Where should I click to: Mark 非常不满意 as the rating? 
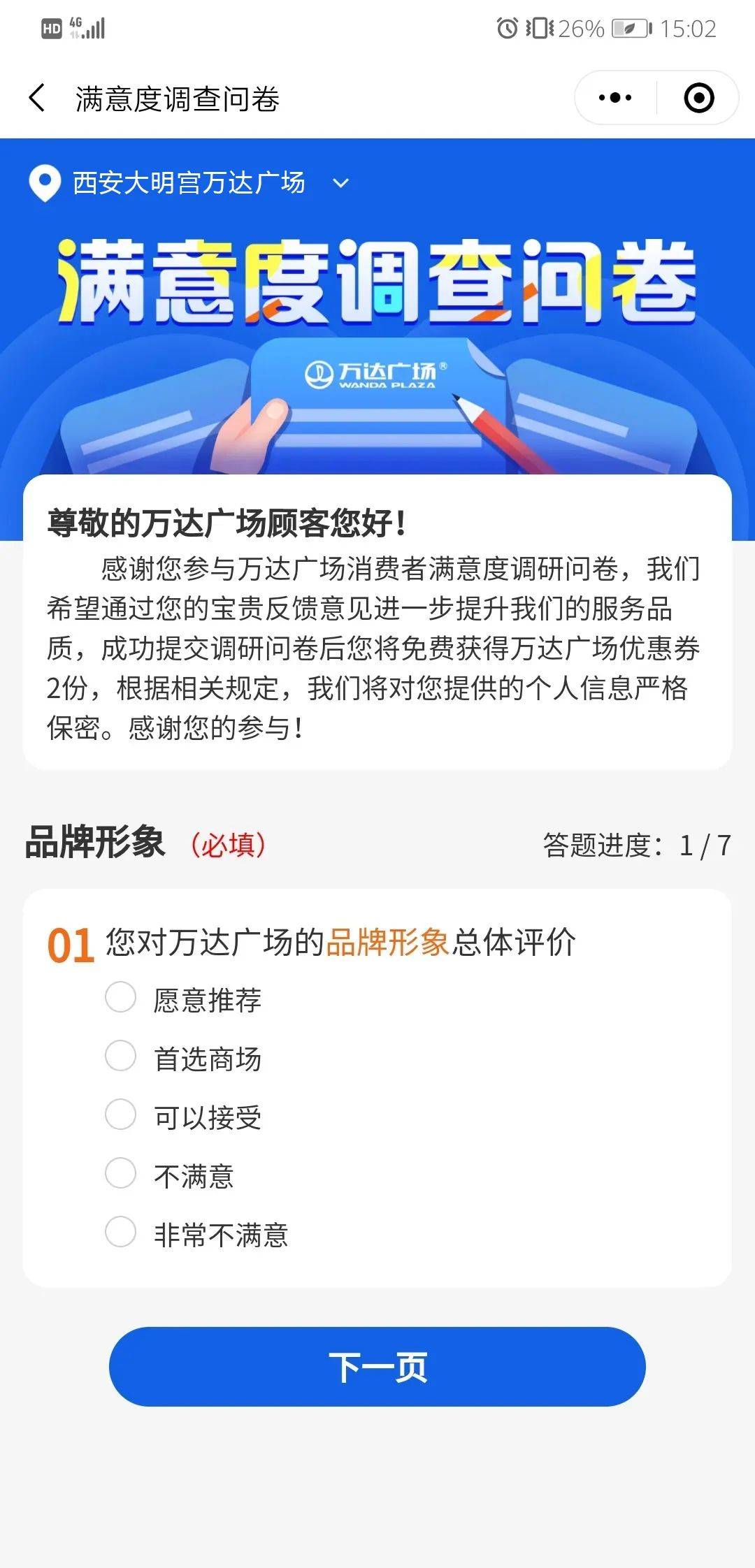[121, 1232]
